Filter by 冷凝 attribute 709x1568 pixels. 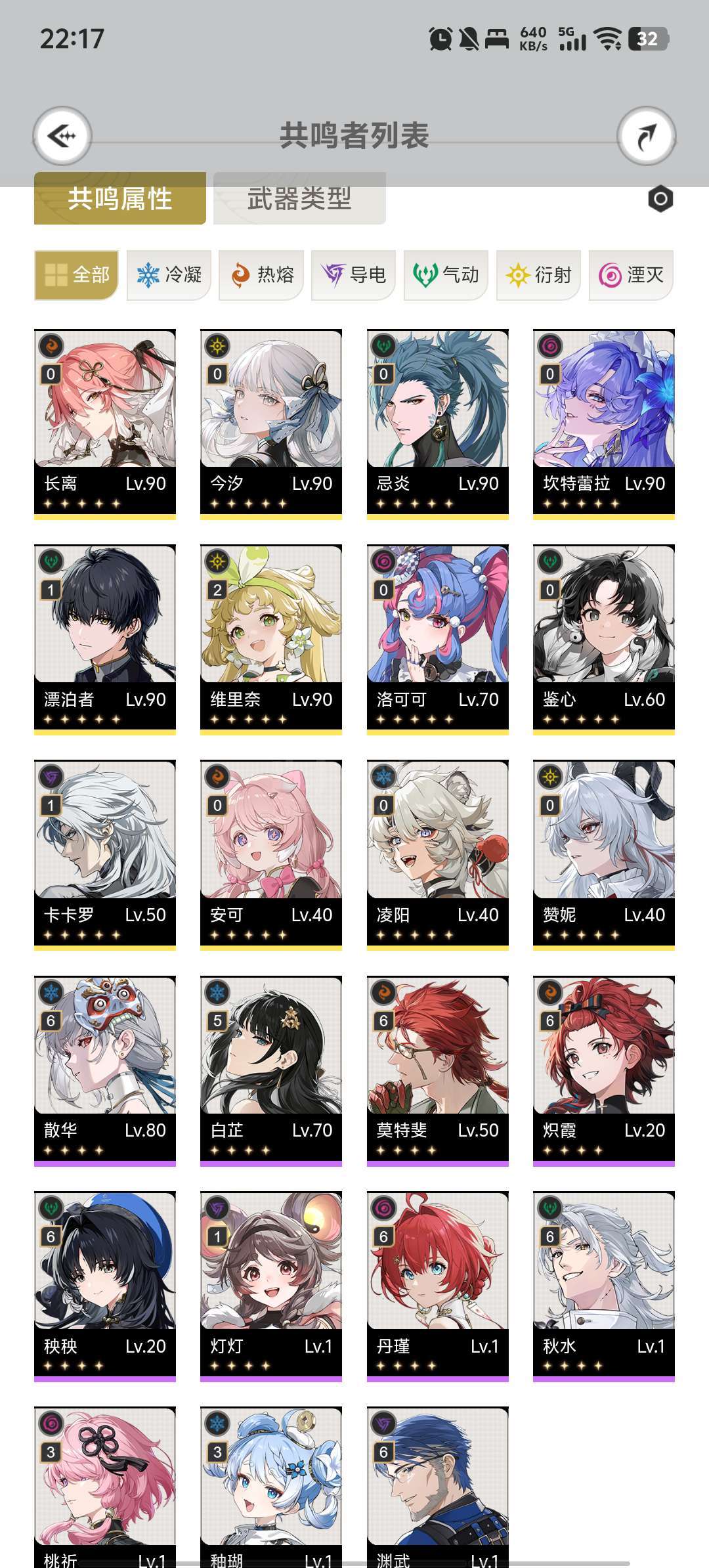tap(169, 274)
